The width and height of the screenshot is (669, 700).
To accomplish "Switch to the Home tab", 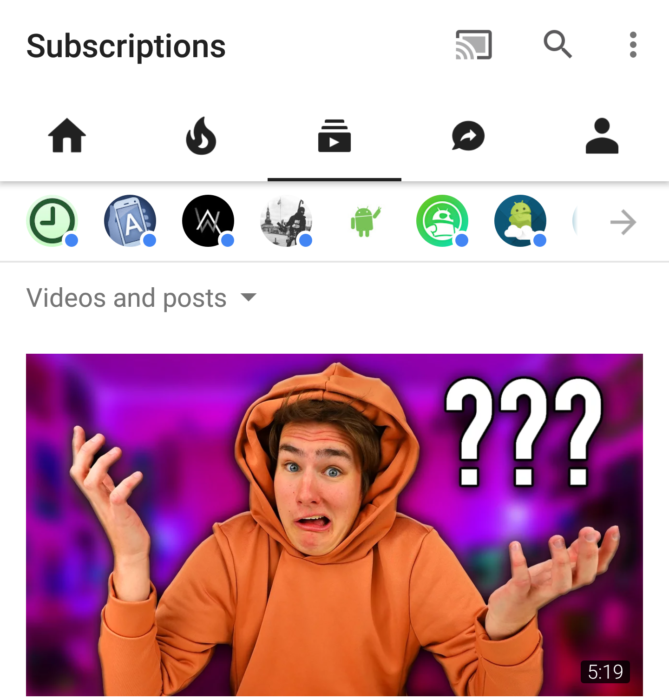I will pyautogui.click(x=67, y=138).
